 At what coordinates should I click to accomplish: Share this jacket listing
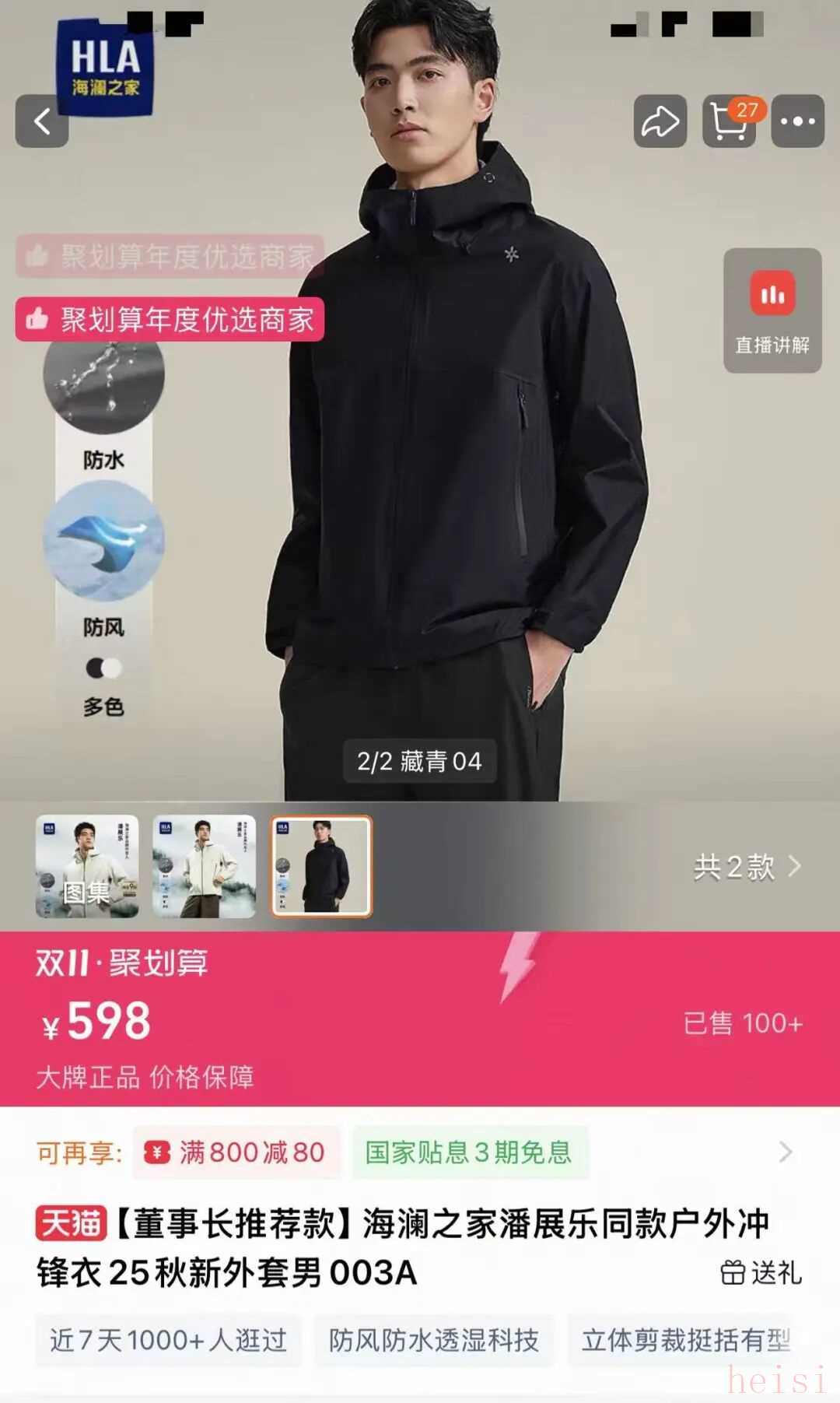click(x=660, y=121)
